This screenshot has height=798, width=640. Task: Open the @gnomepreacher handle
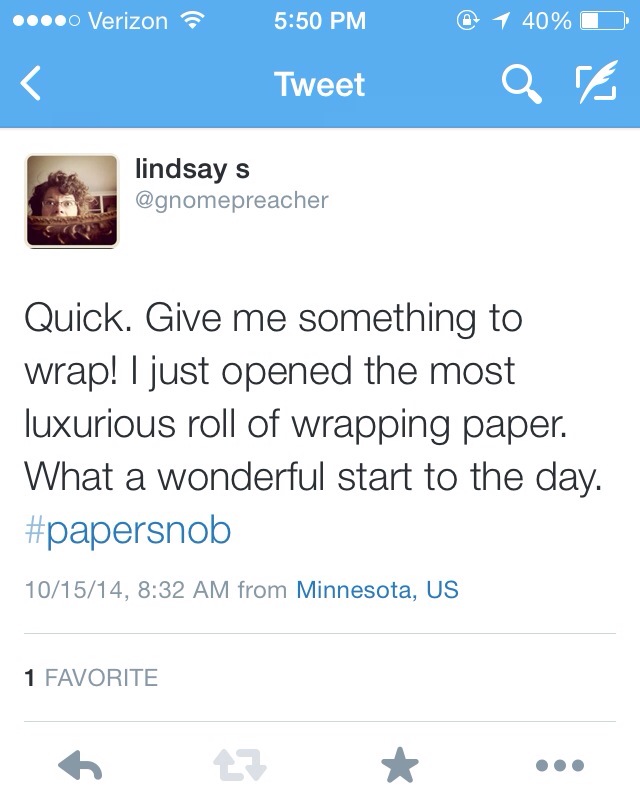coord(231,200)
